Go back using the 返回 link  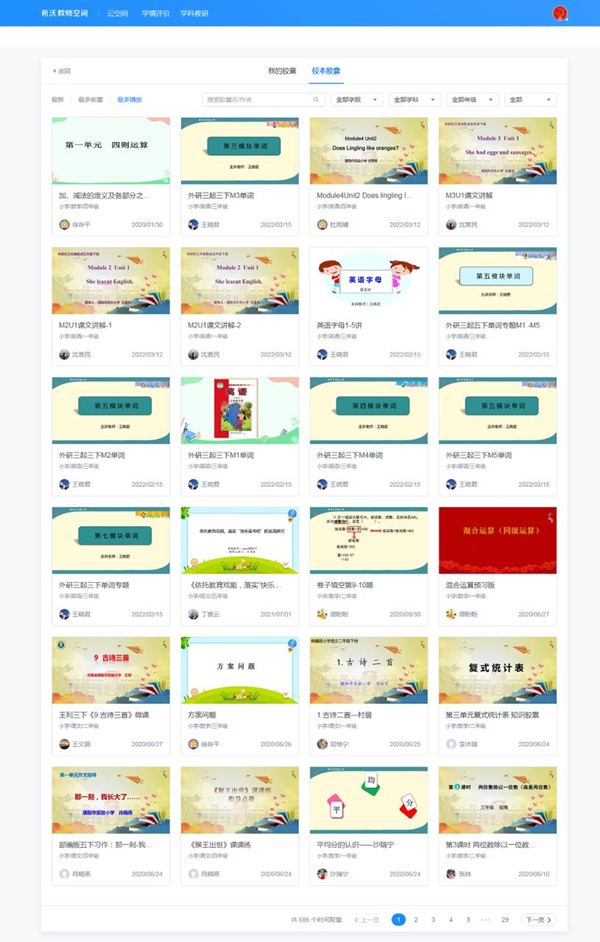[x=63, y=71]
